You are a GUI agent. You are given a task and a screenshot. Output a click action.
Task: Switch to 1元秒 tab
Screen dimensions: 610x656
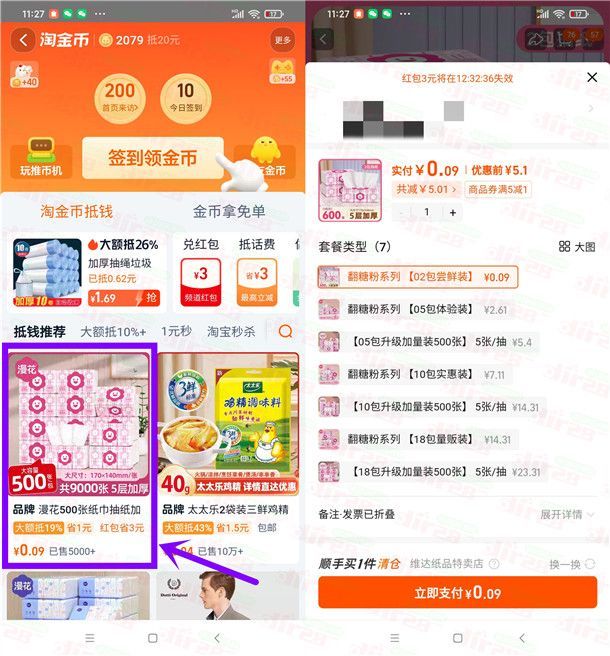click(176, 332)
